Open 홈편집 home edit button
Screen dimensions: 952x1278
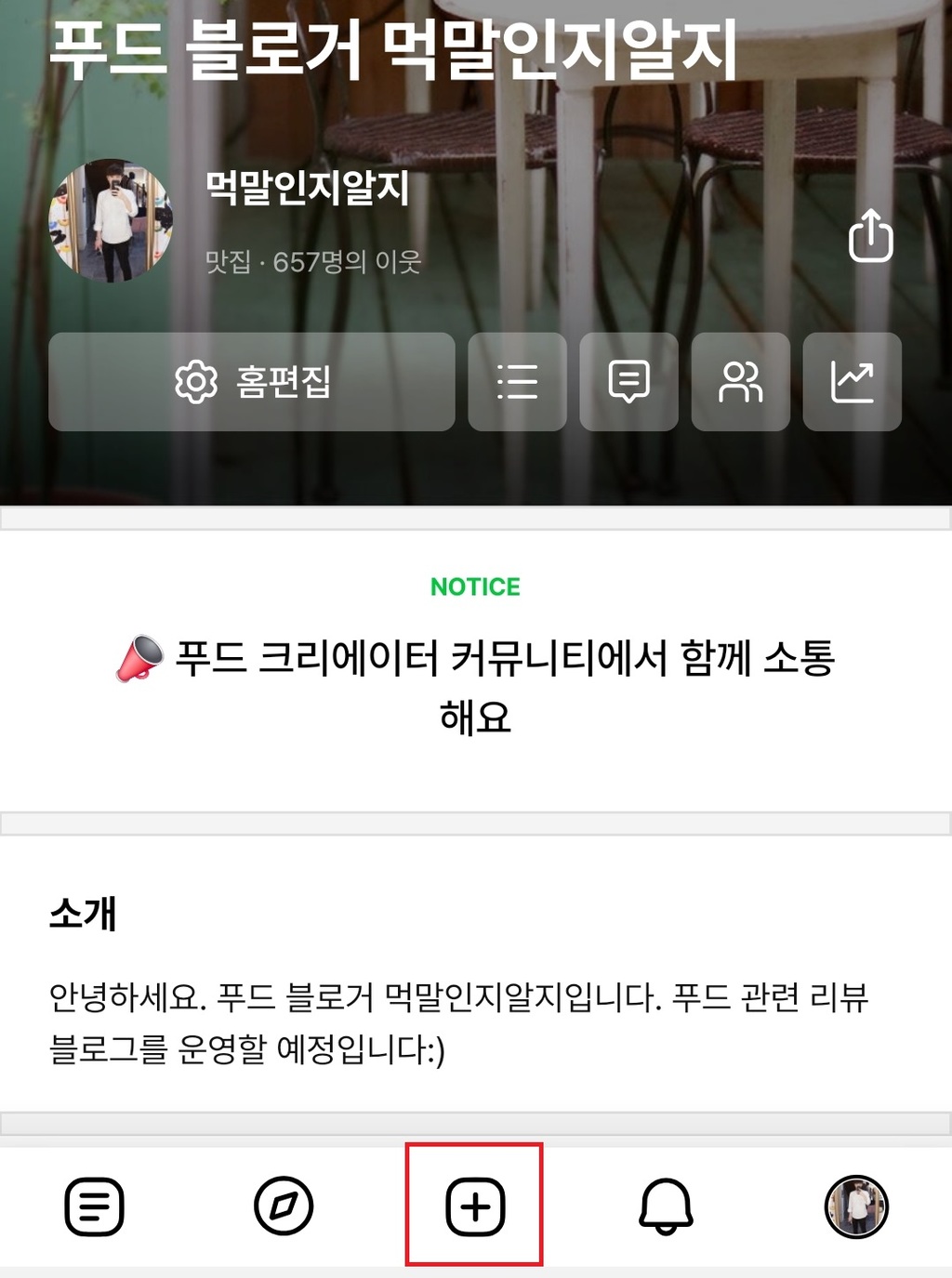252,382
